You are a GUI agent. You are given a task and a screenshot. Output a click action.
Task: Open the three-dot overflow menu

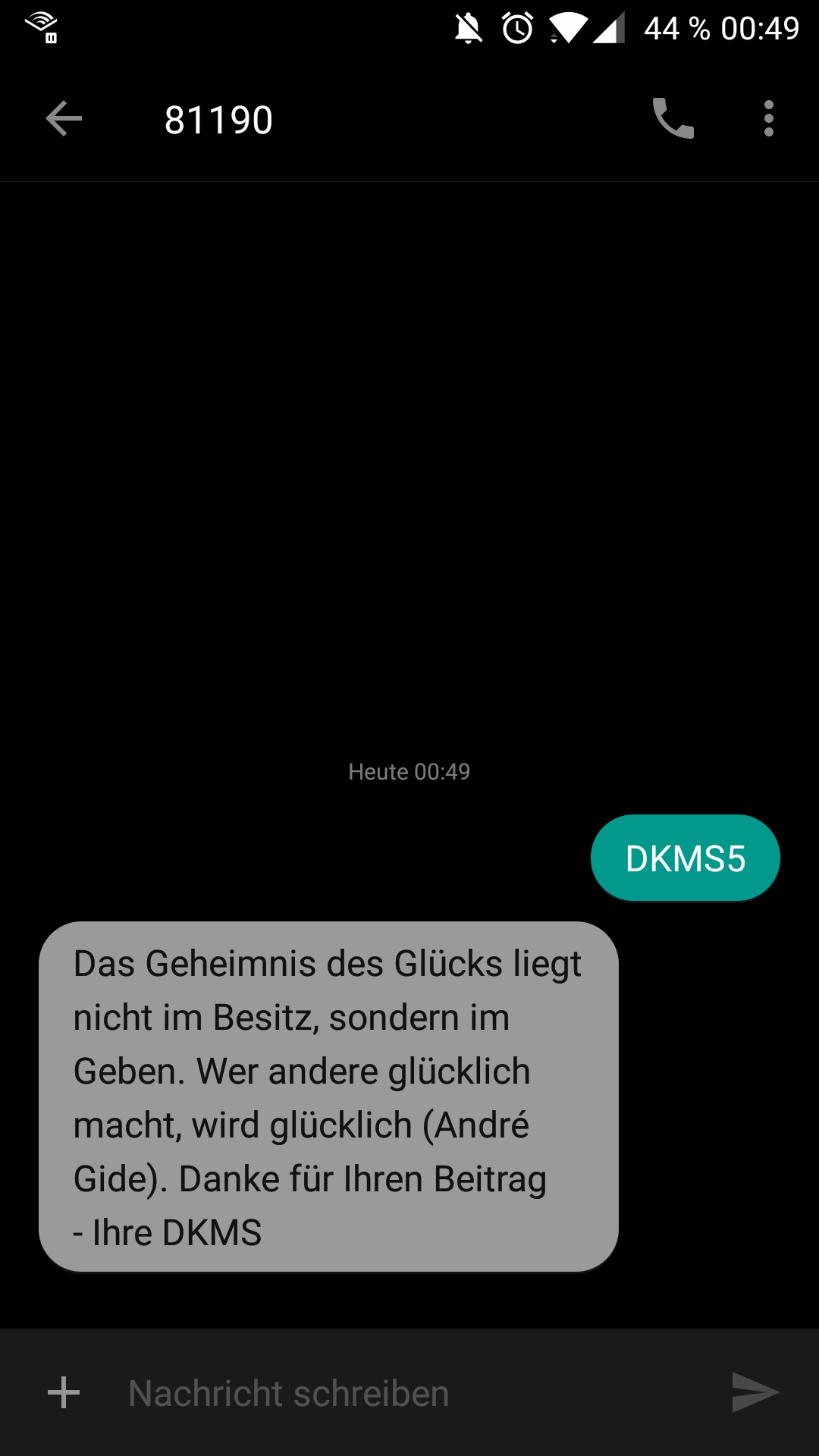768,119
